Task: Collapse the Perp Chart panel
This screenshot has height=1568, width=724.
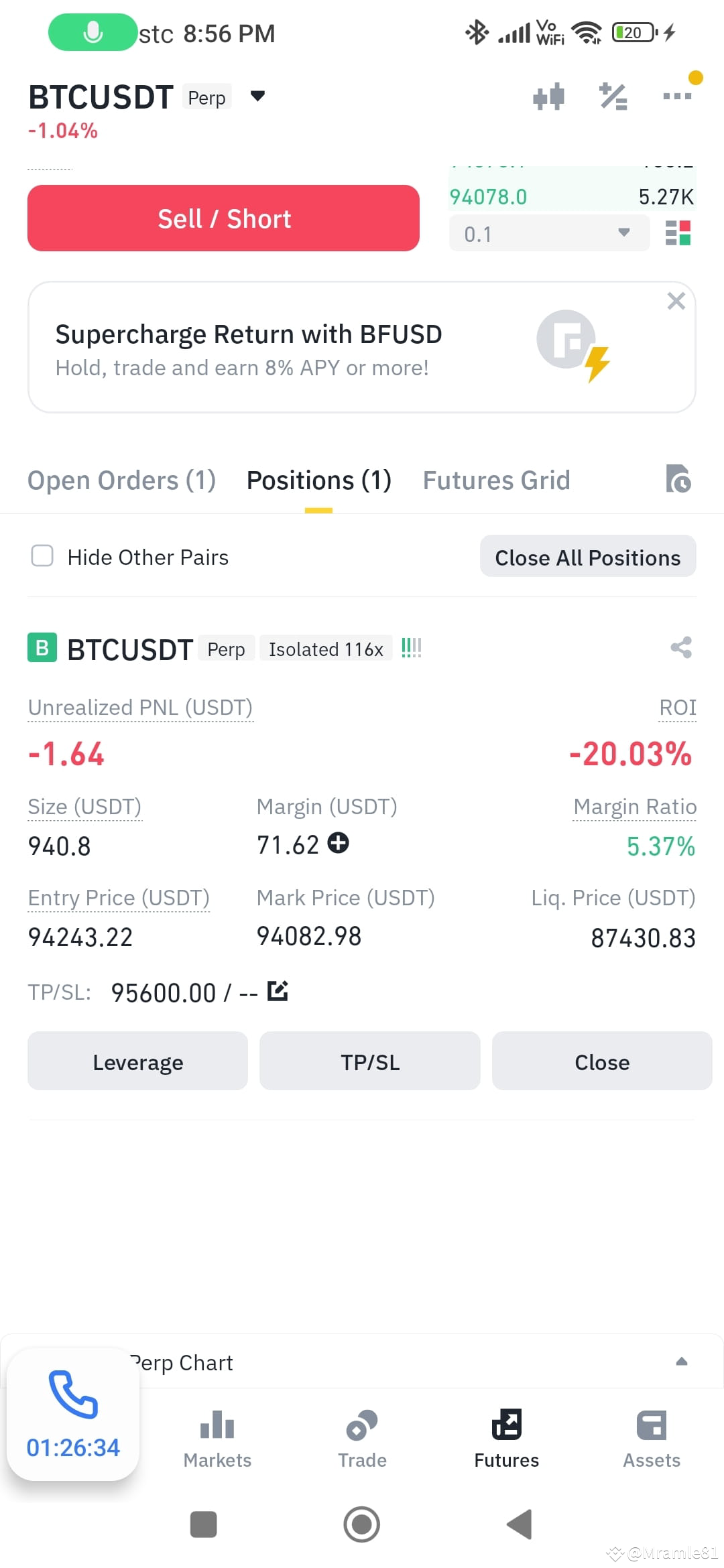Action: click(x=681, y=1362)
